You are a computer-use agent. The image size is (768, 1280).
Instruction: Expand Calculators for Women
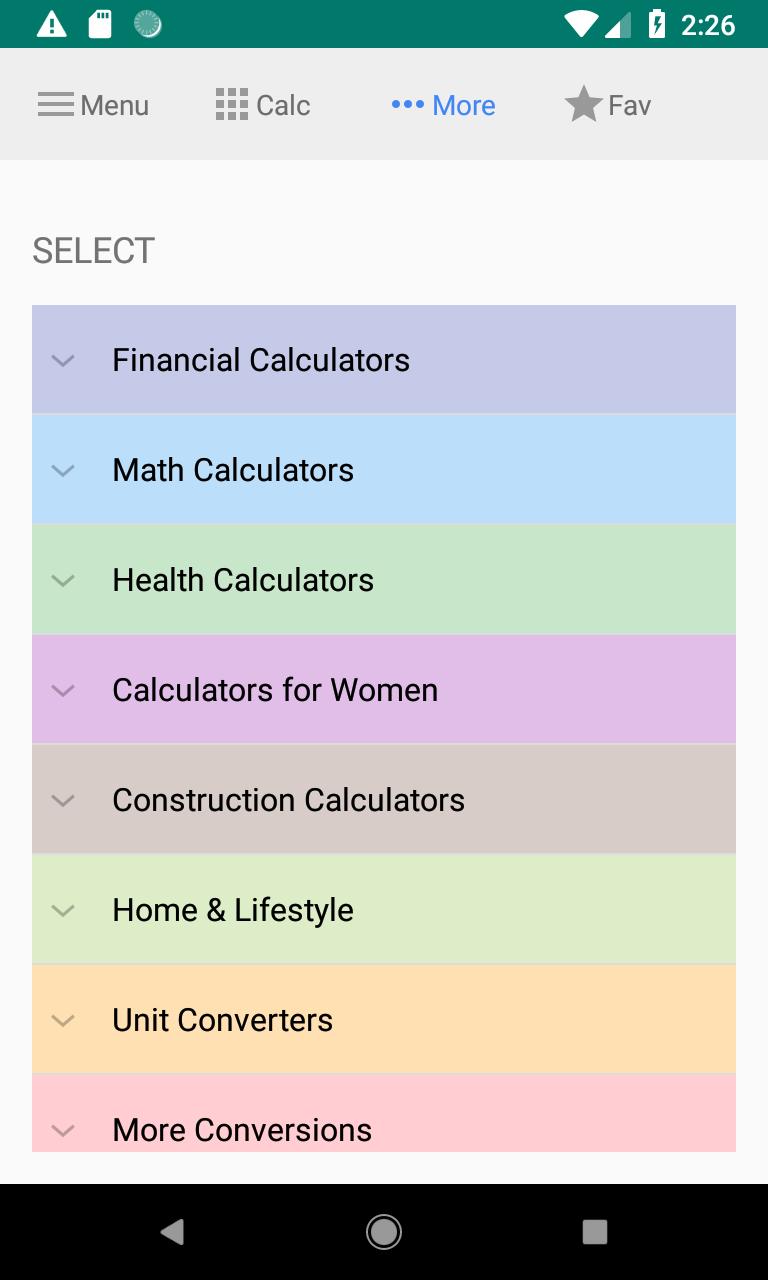pos(63,690)
